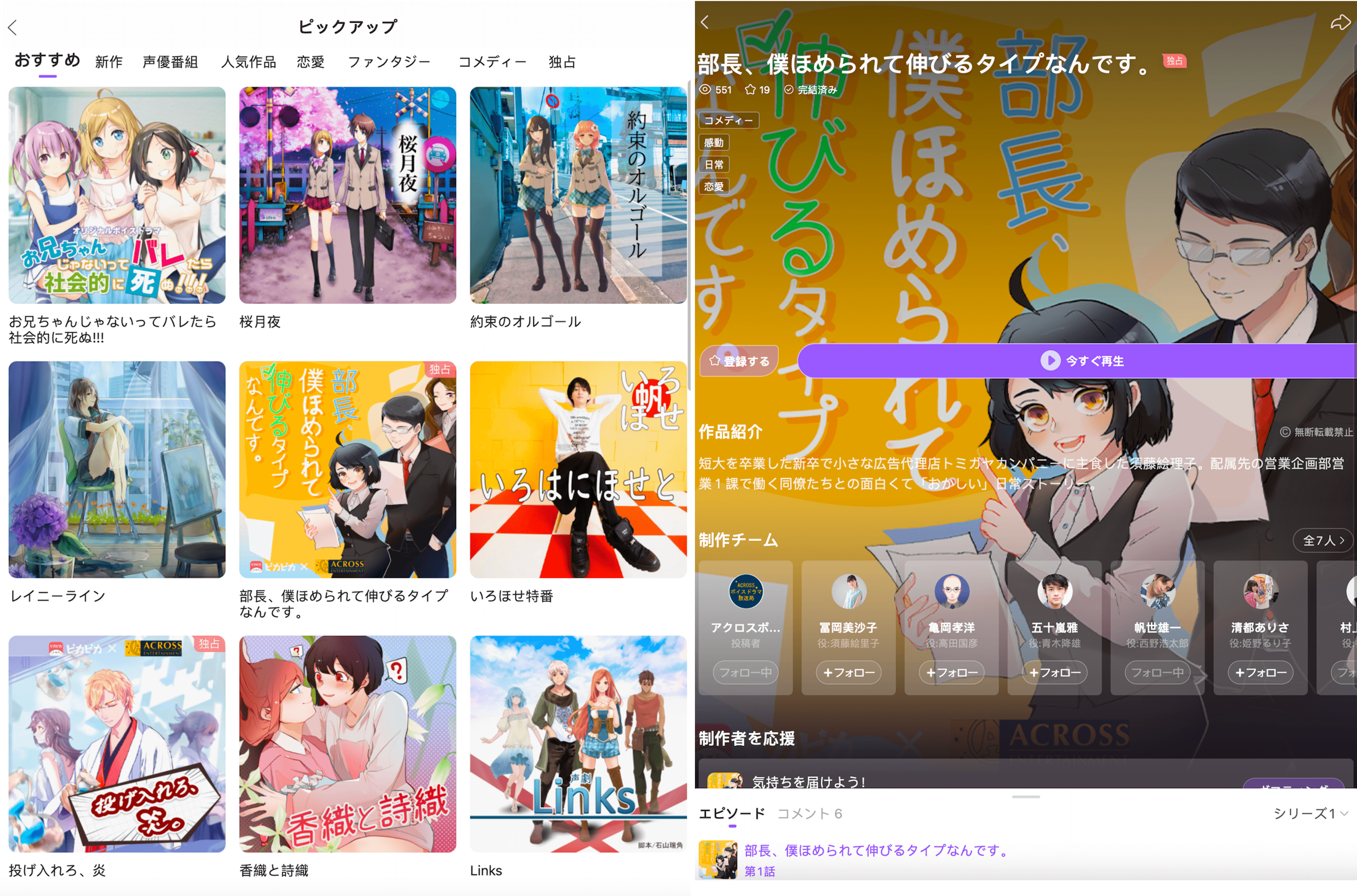Register the drama with 登録する

point(739,361)
